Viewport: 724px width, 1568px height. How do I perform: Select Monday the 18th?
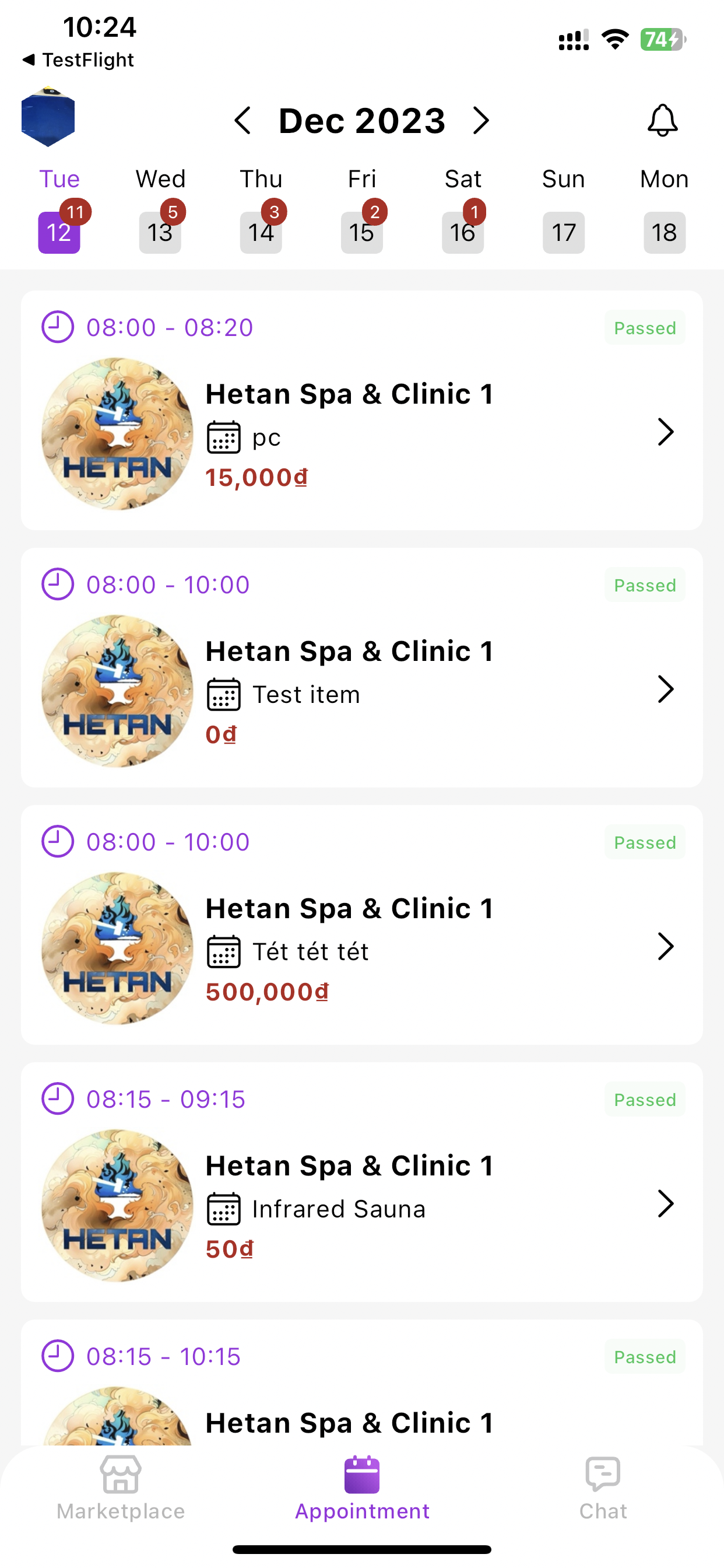pos(665,232)
